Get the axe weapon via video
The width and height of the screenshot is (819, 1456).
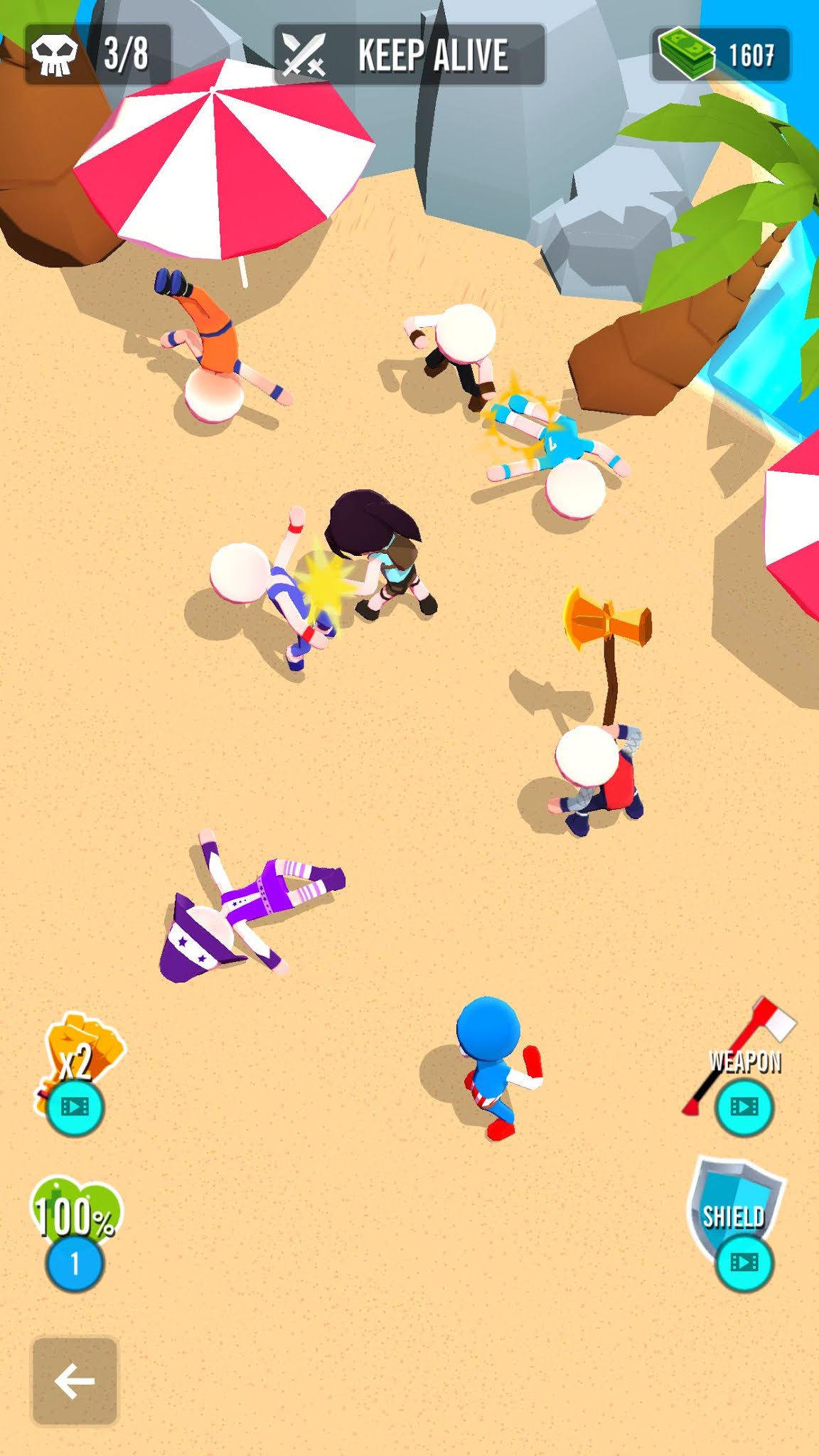point(744,1106)
